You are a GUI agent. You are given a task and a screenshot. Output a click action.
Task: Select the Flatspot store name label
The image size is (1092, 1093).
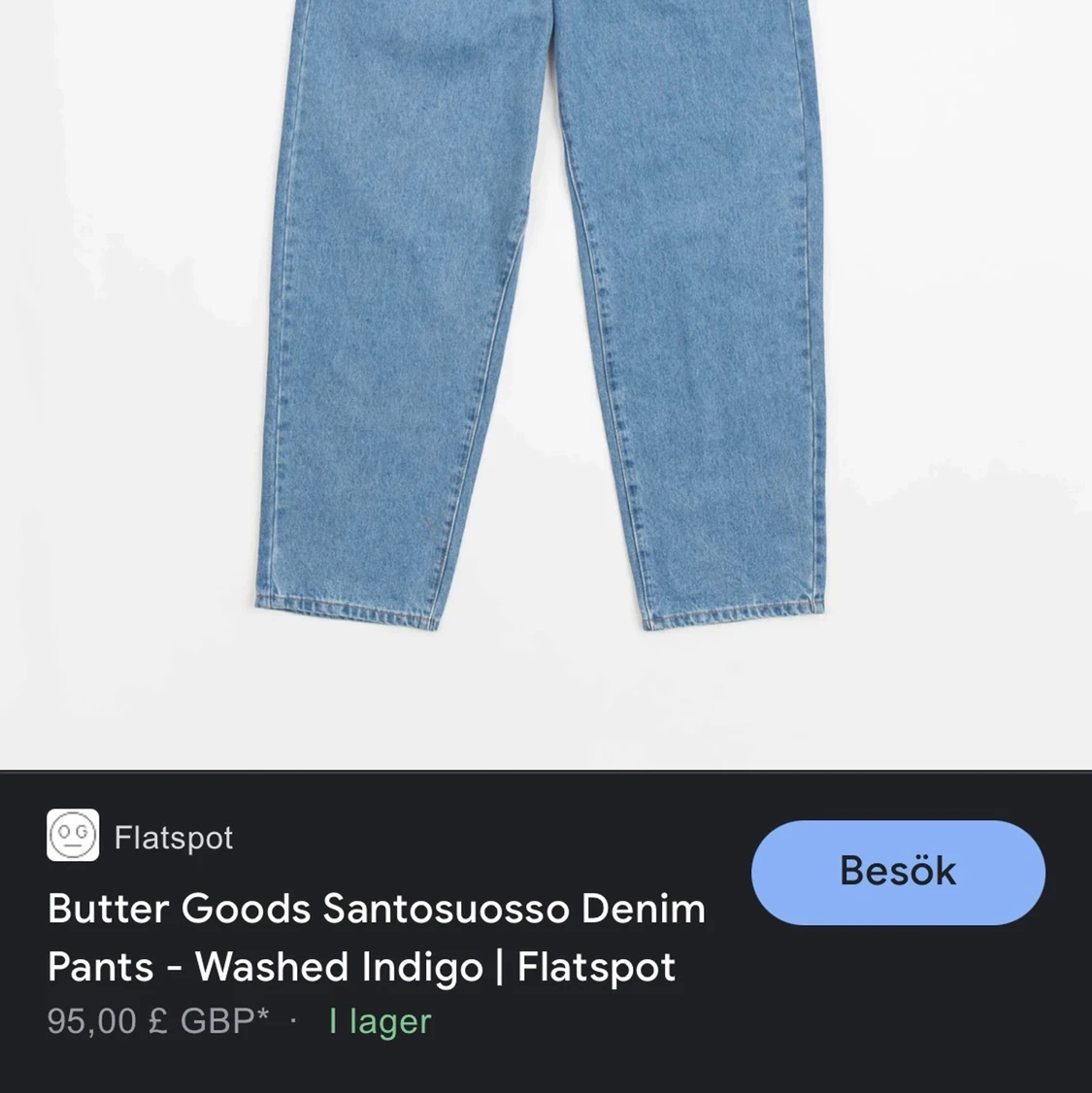tap(173, 838)
